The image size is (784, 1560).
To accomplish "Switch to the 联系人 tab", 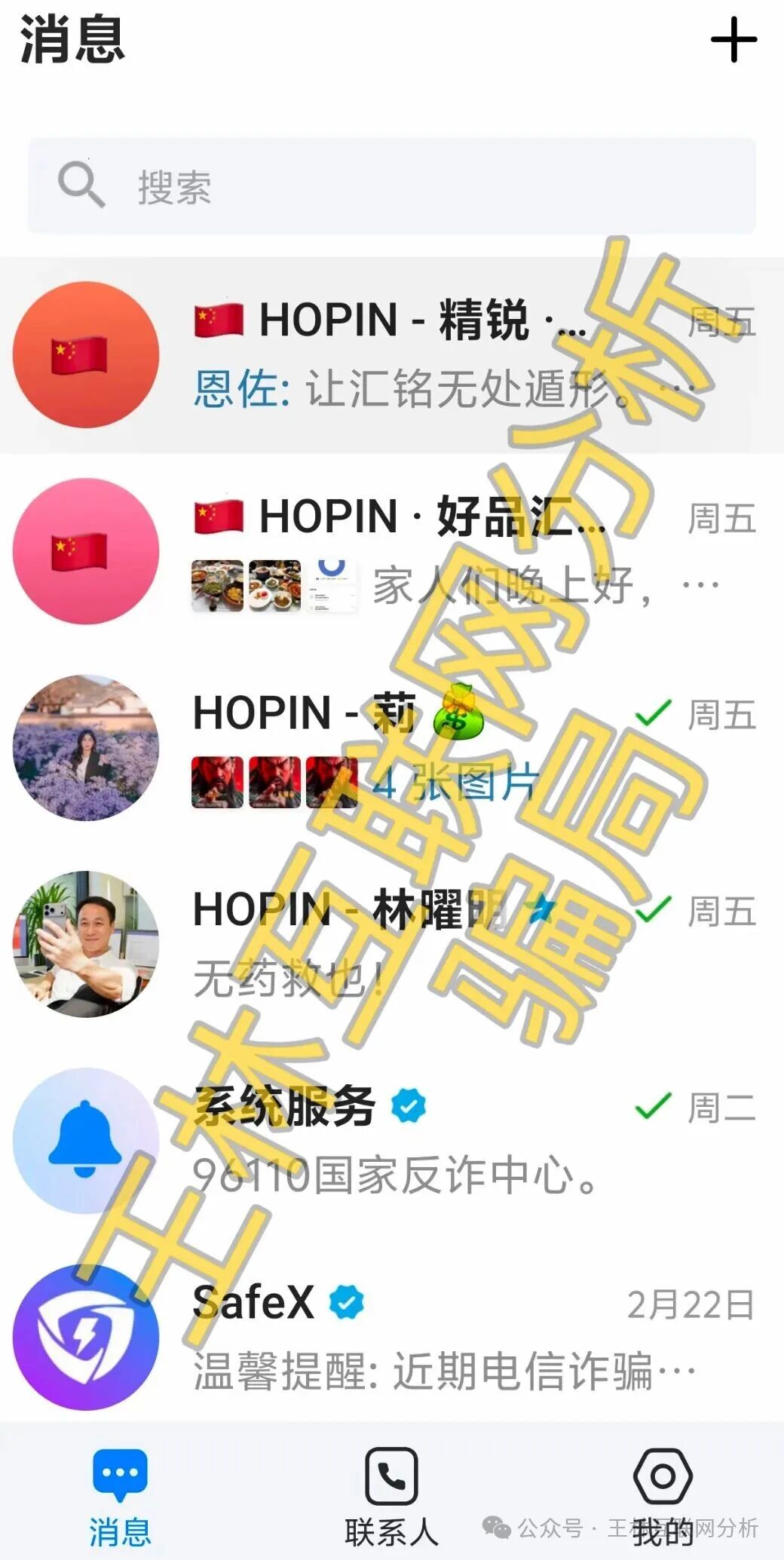I will click(391, 1494).
